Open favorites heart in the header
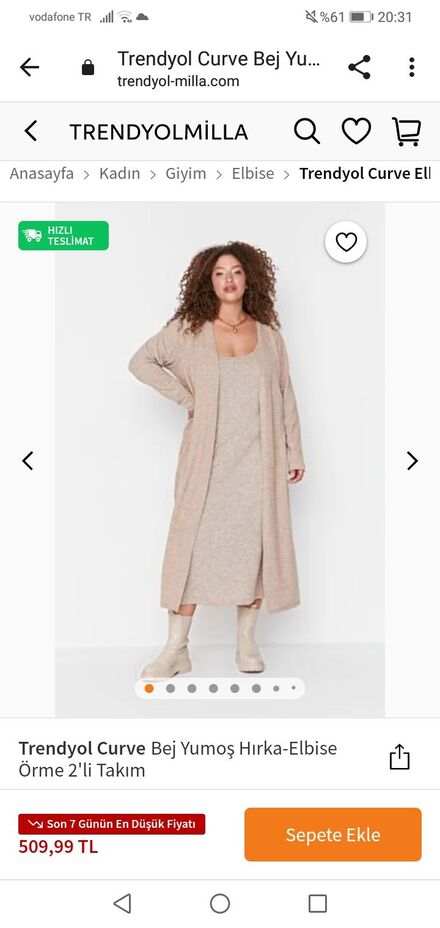The height and width of the screenshot is (928, 440). (357, 131)
